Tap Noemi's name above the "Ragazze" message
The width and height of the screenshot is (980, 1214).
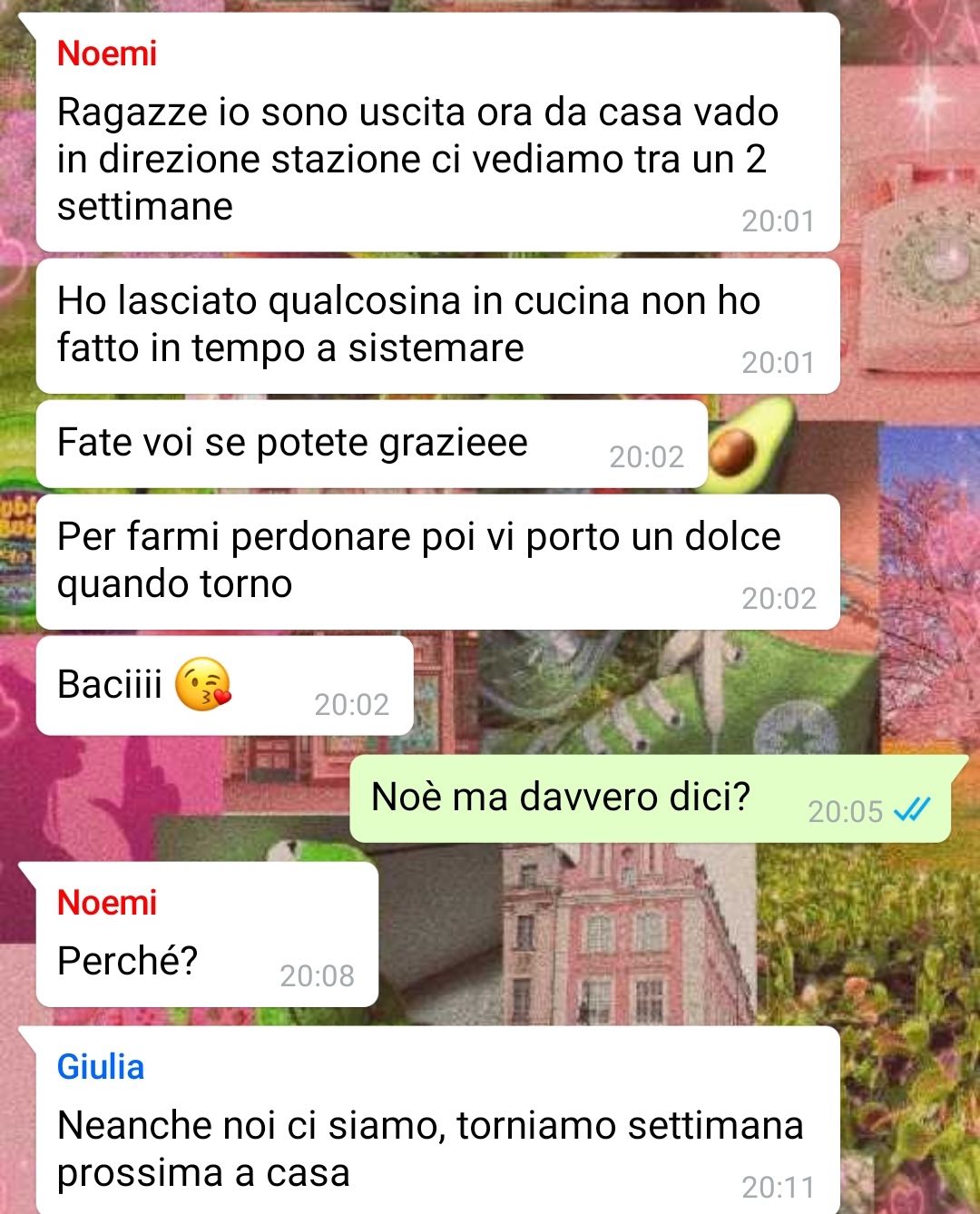(107, 54)
